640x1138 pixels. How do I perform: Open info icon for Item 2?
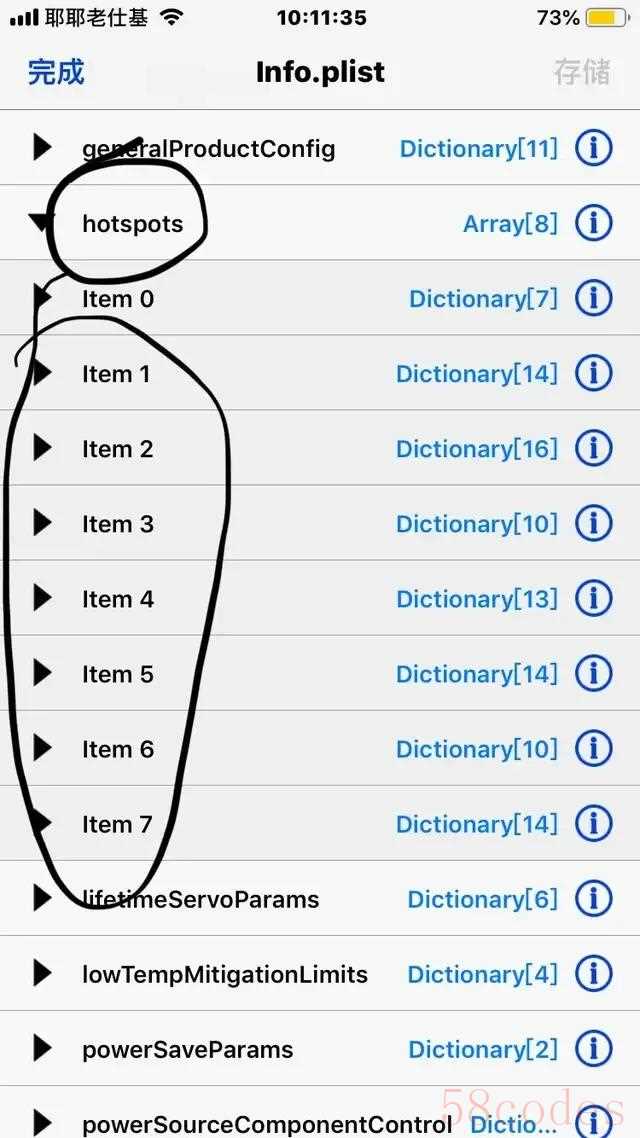click(x=594, y=449)
